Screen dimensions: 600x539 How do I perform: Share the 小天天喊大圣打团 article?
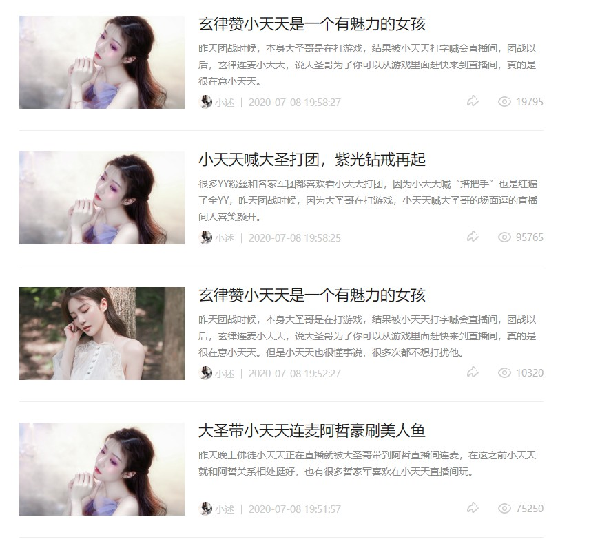472,237
